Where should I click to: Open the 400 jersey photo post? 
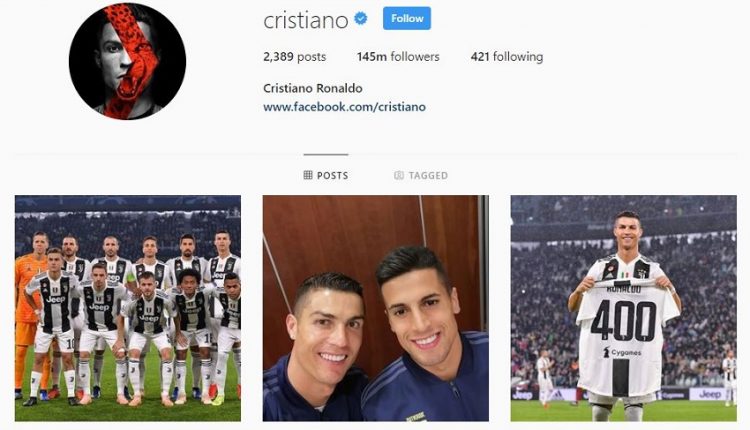tap(623, 308)
